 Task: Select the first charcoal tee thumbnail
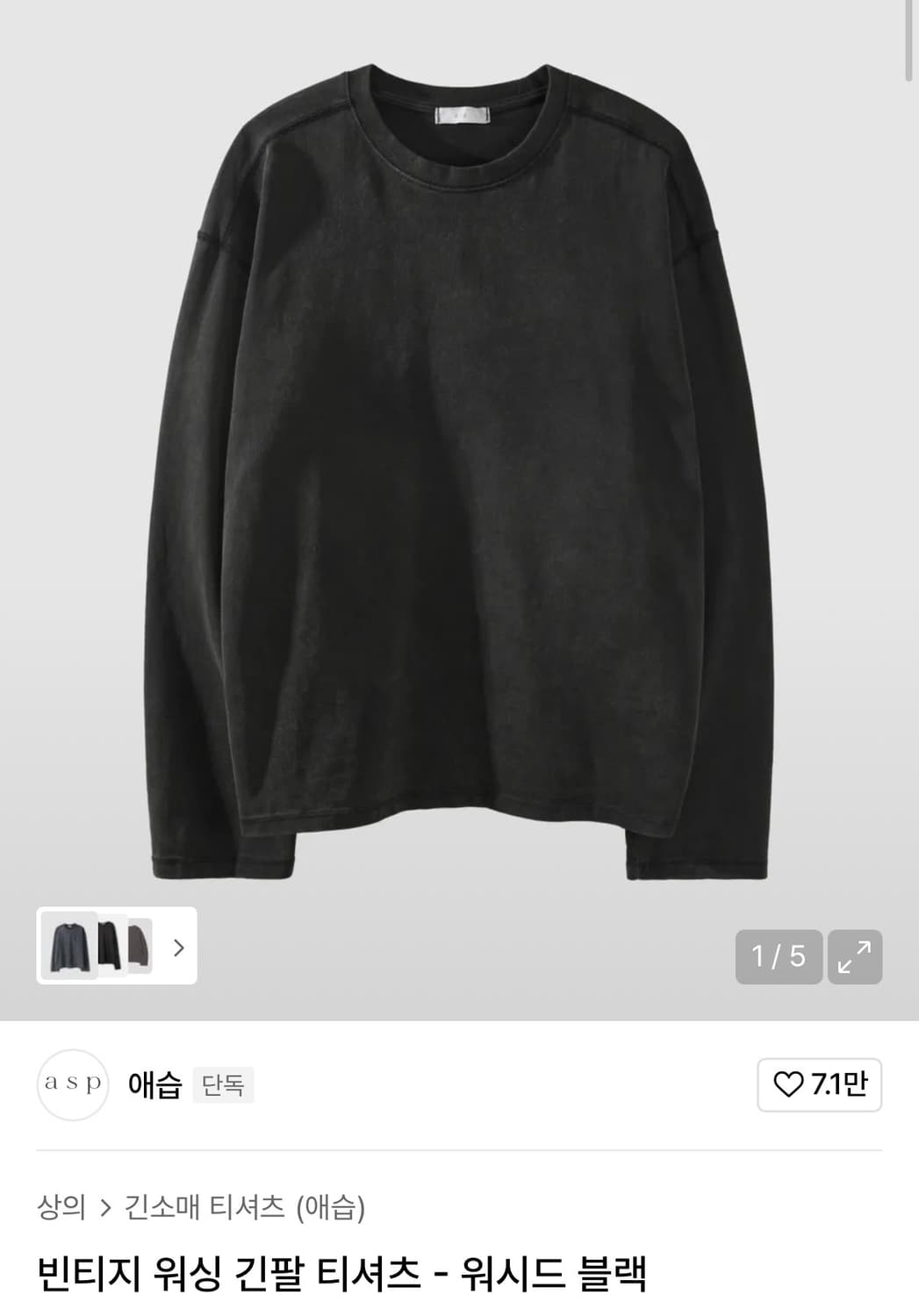click(x=70, y=948)
